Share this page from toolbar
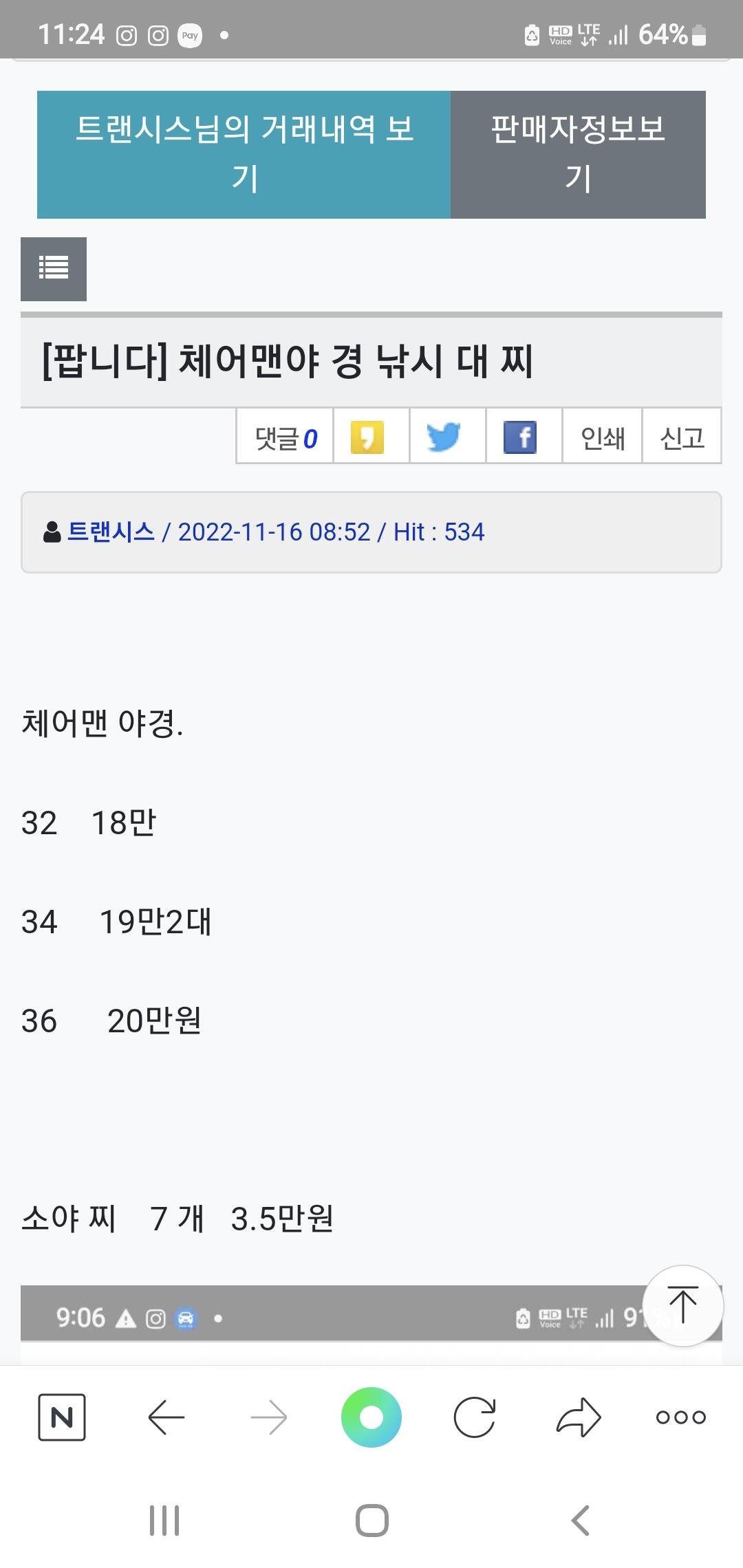This screenshot has width=743, height=1568. [579, 1417]
